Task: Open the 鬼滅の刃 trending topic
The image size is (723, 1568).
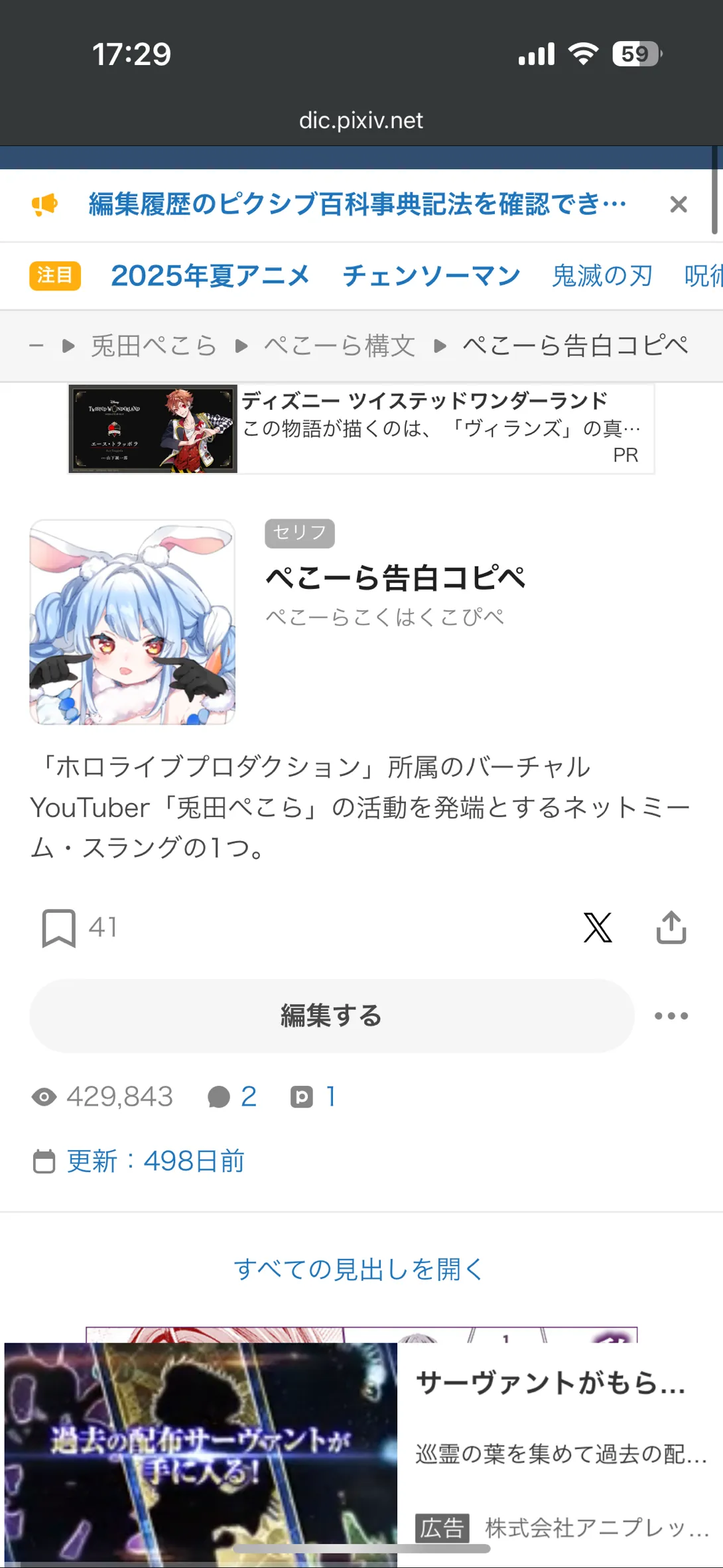Action: (x=602, y=276)
